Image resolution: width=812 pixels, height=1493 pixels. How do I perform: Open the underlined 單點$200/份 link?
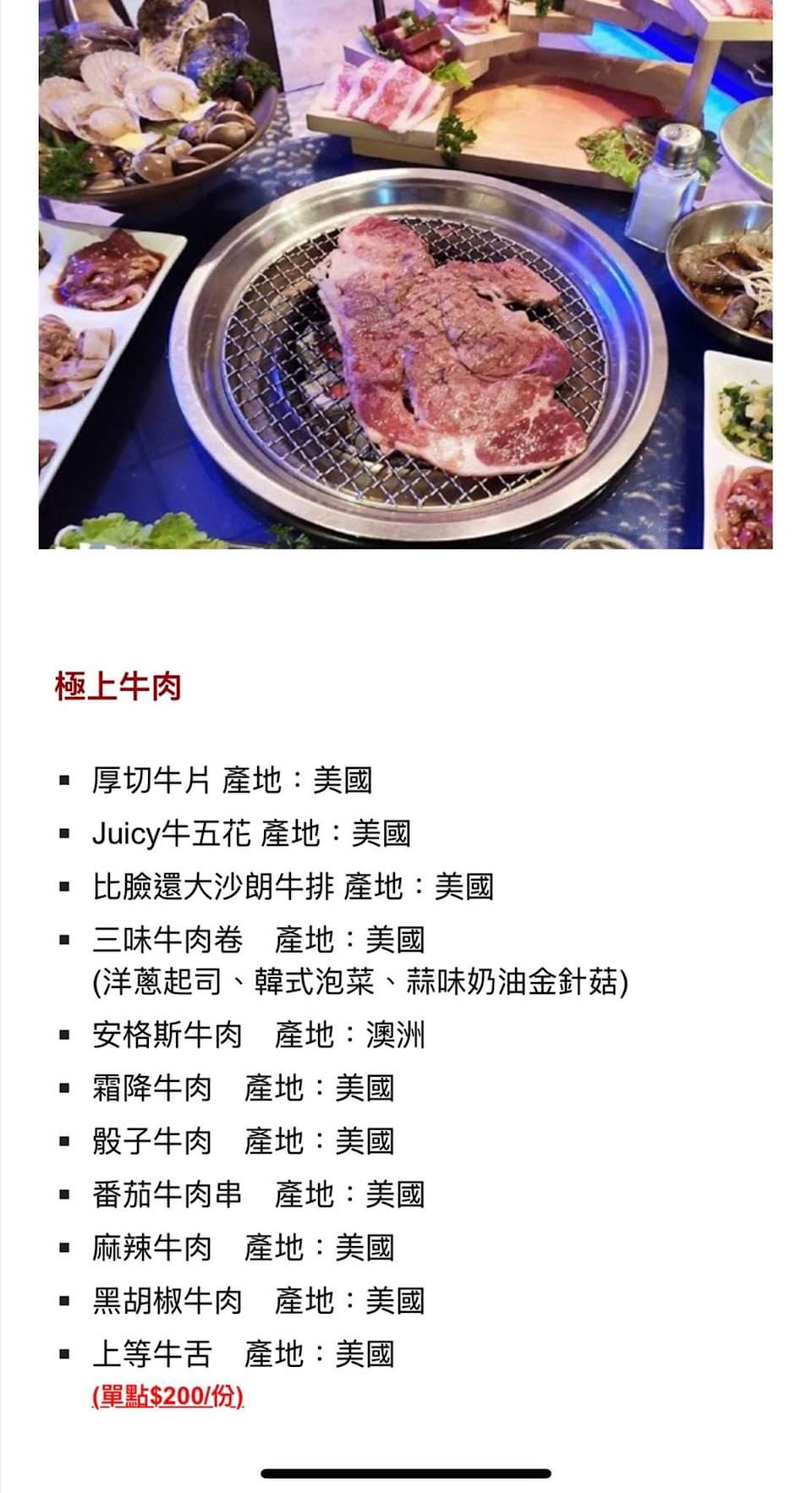pos(167,1396)
